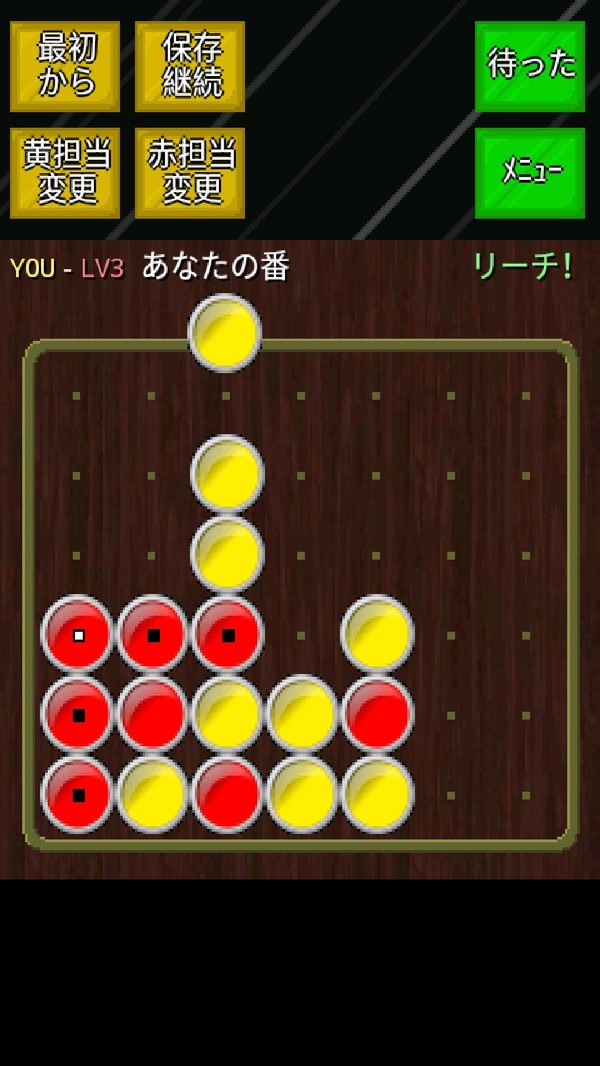Open the メニュー menu button

point(530,173)
